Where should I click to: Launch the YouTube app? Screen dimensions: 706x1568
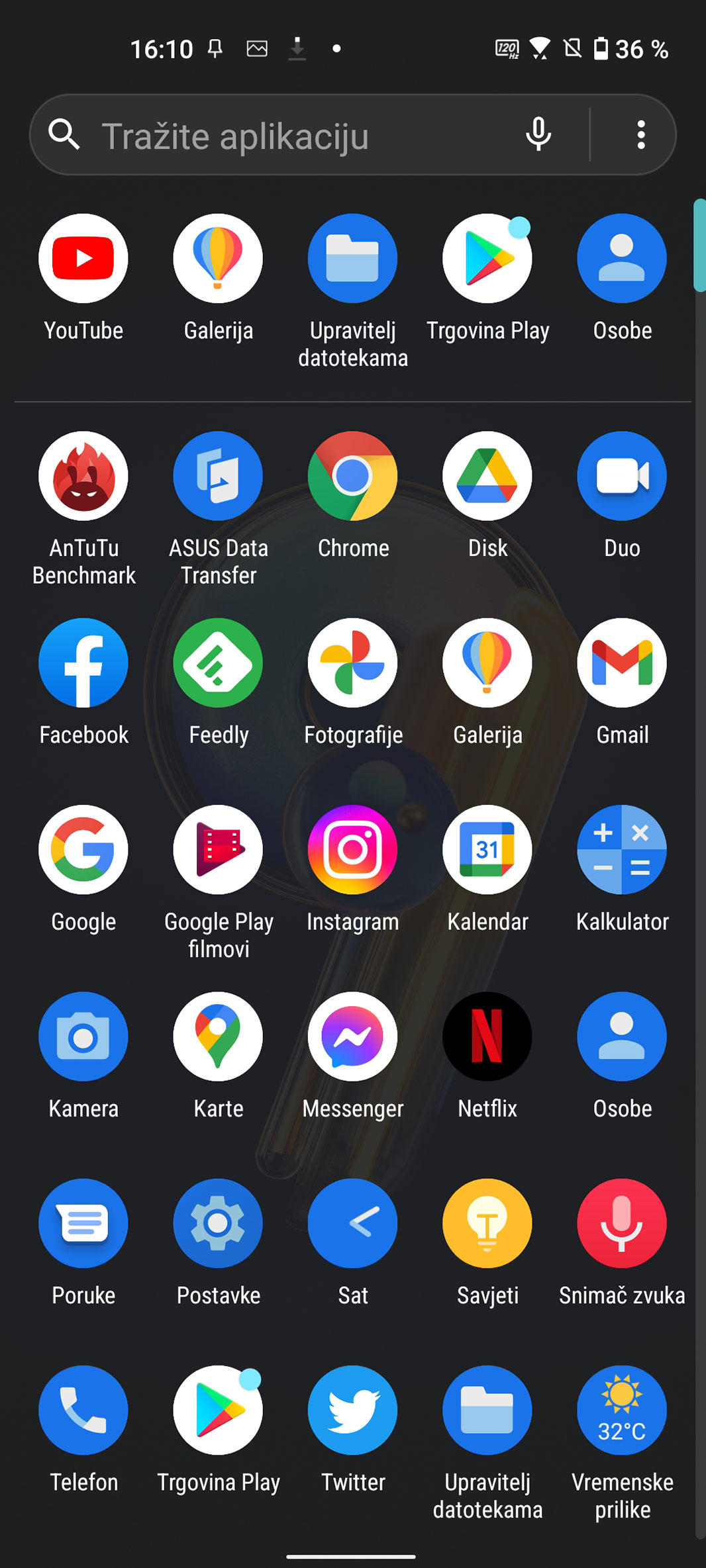click(x=83, y=259)
